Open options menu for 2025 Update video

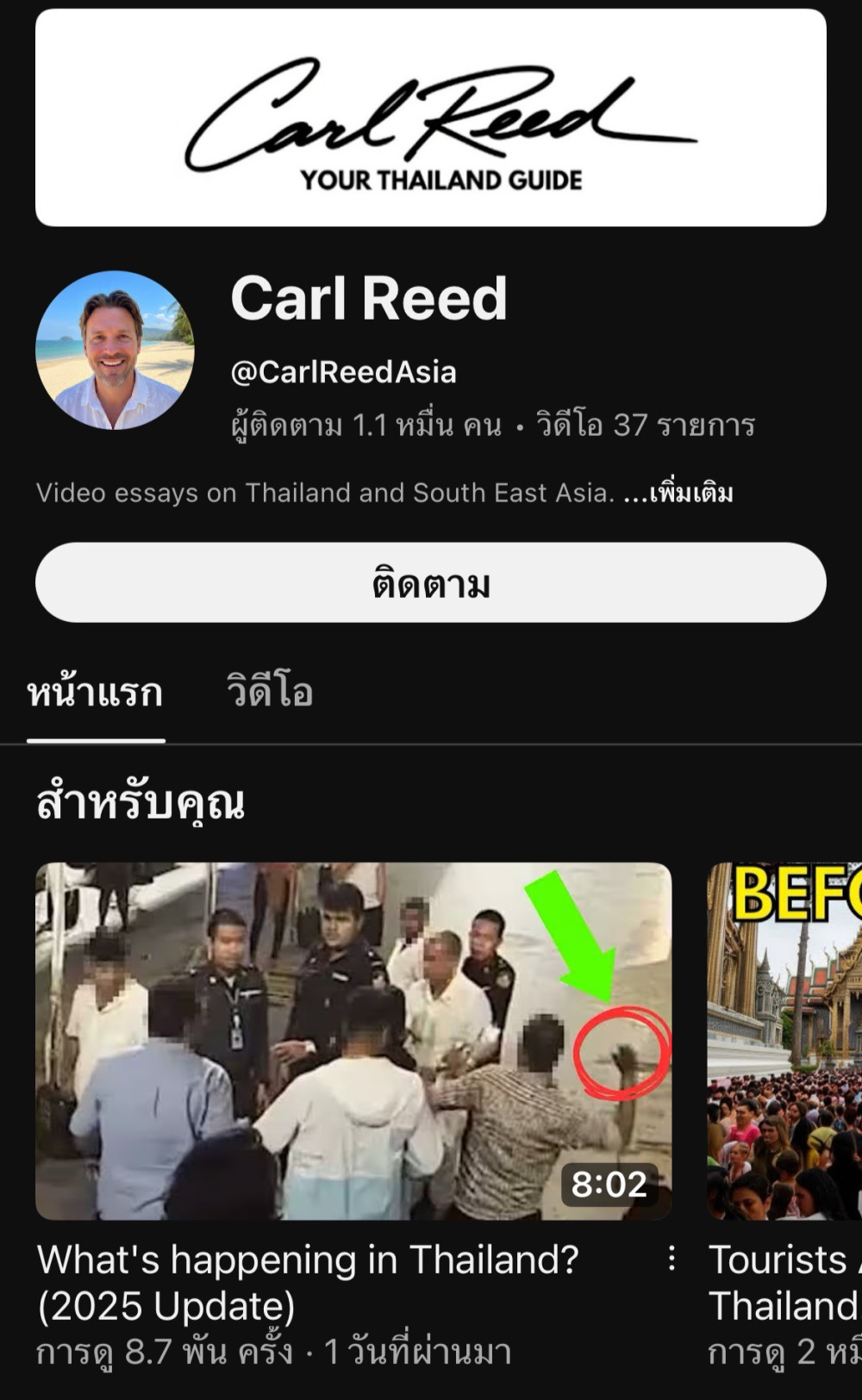point(671,1259)
